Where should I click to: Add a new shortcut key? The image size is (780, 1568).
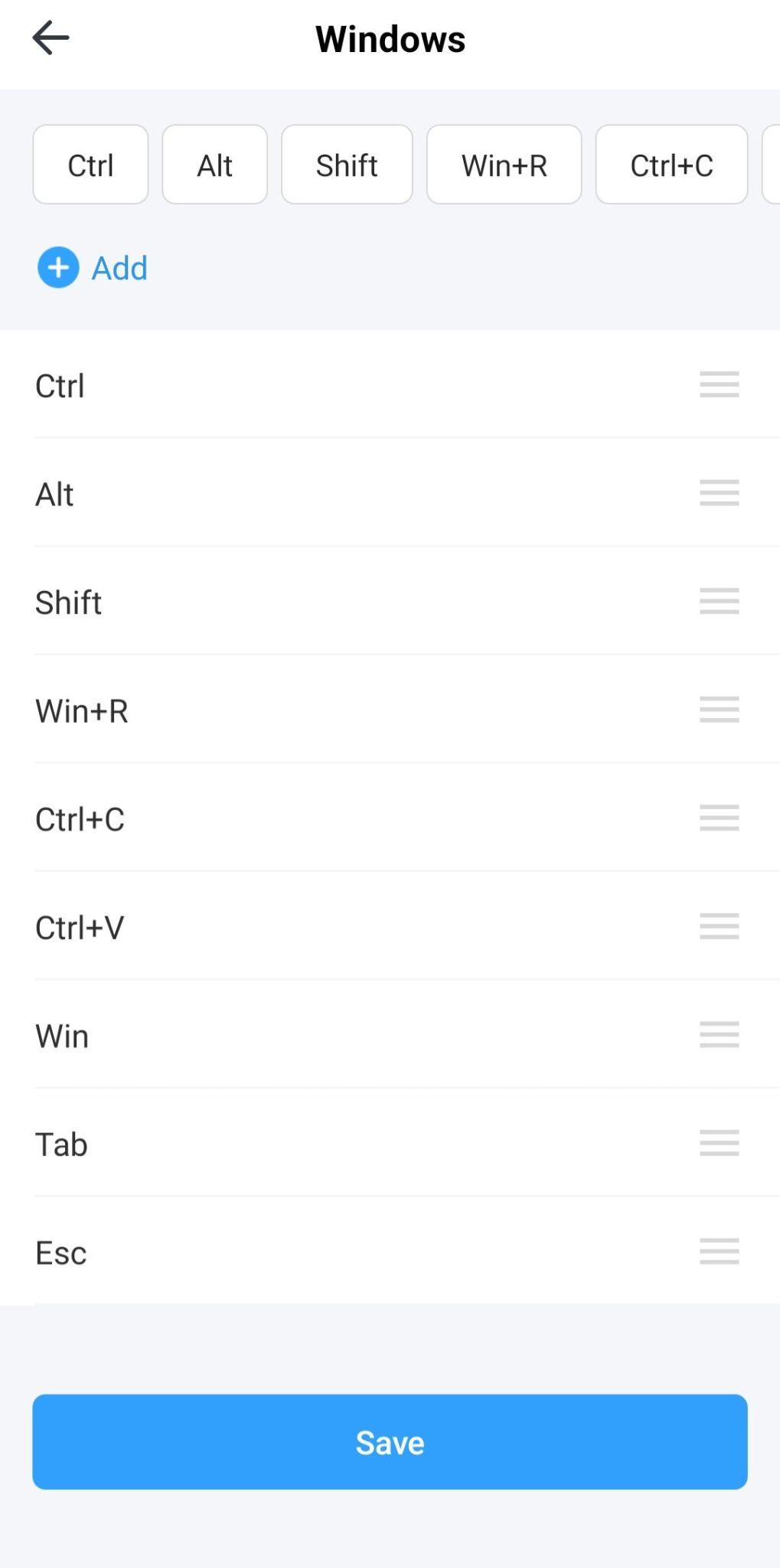pos(93,268)
